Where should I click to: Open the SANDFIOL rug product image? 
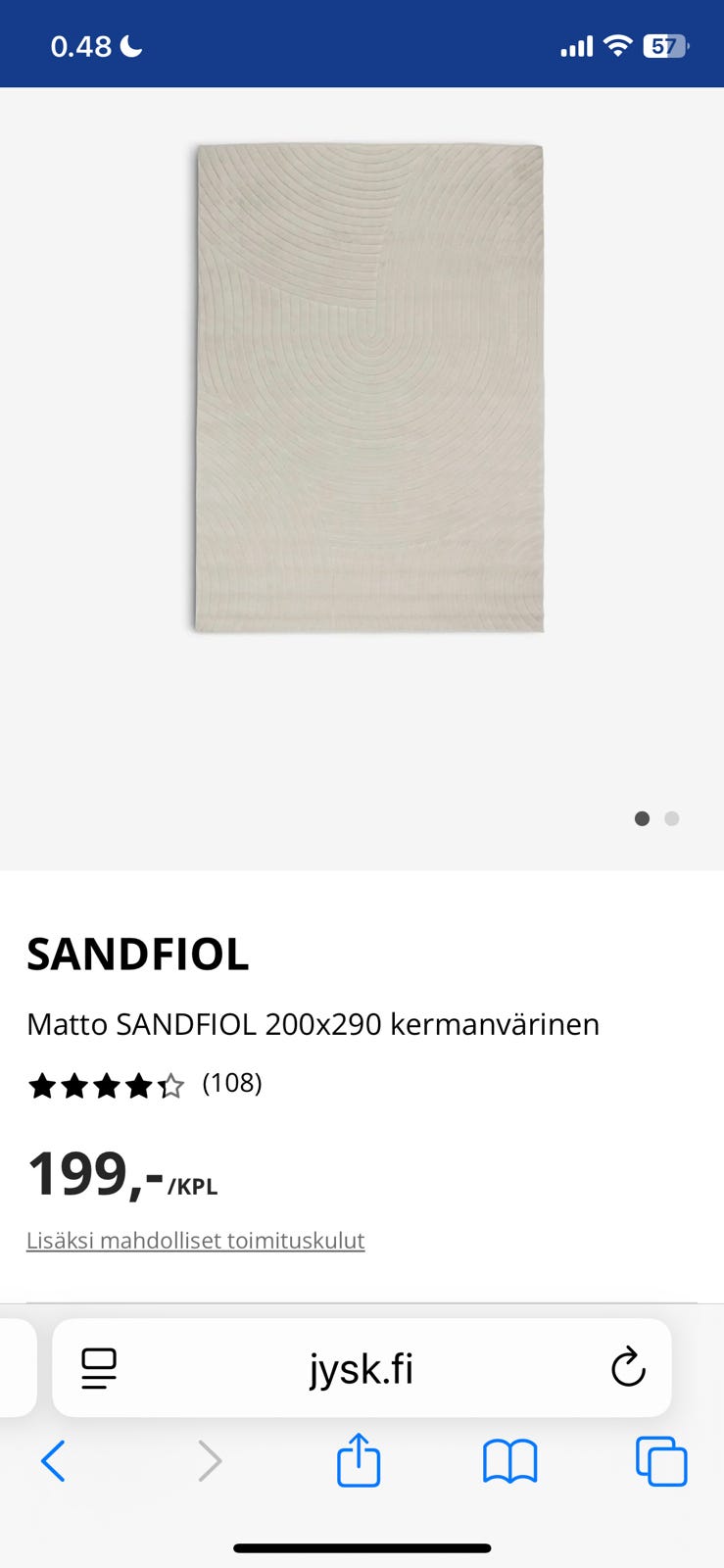pos(368,388)
